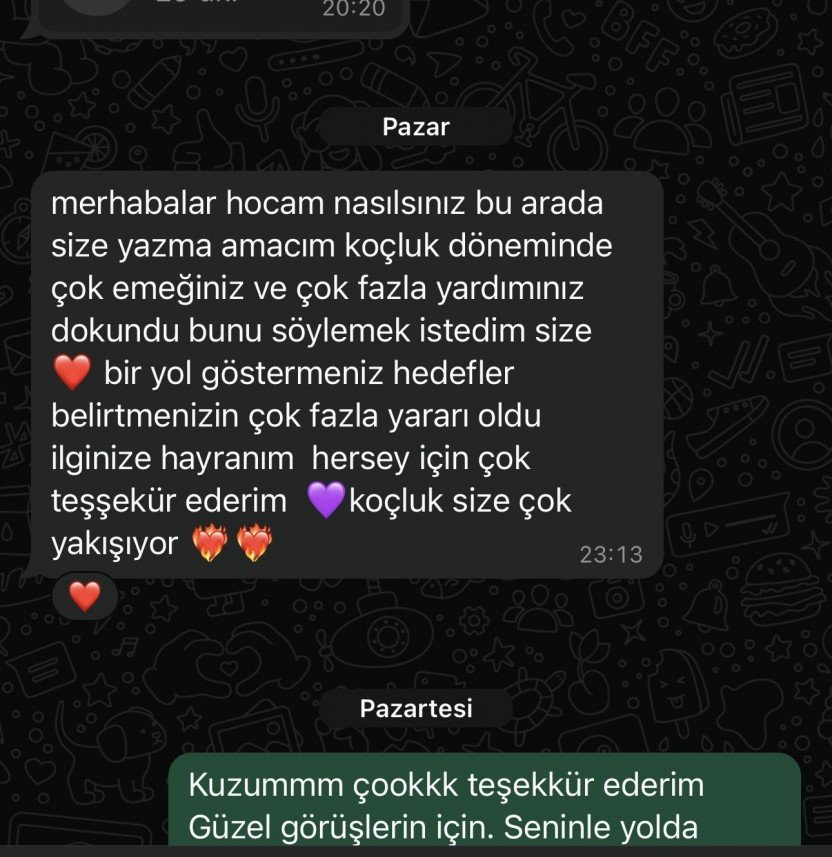
Task: Tap the second heart-on-fire emoji after 'yakışıyor'
Action: coord(254,546)
